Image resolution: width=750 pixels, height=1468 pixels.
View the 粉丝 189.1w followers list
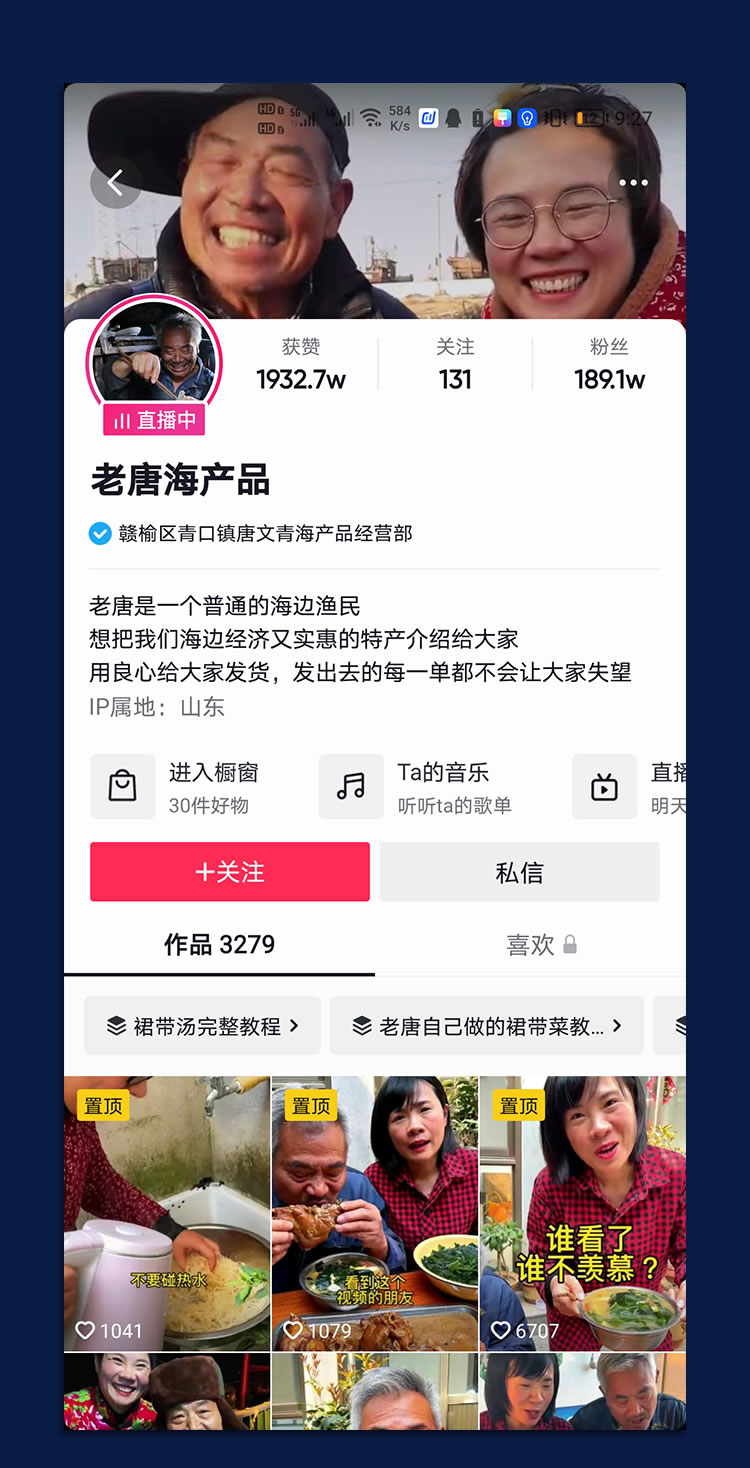609,365
